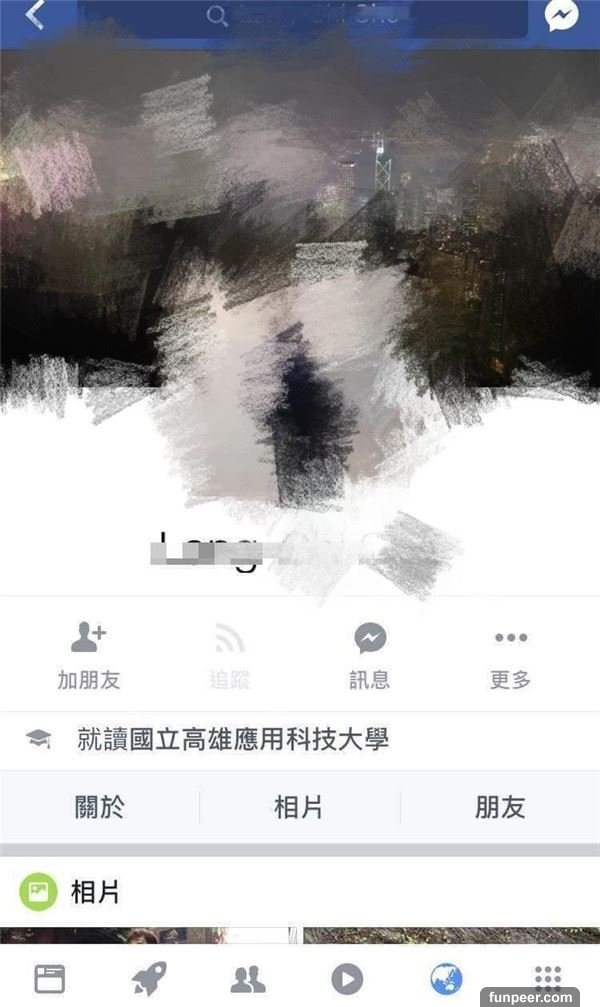Send a message via 訊息 button

point(369,656)
